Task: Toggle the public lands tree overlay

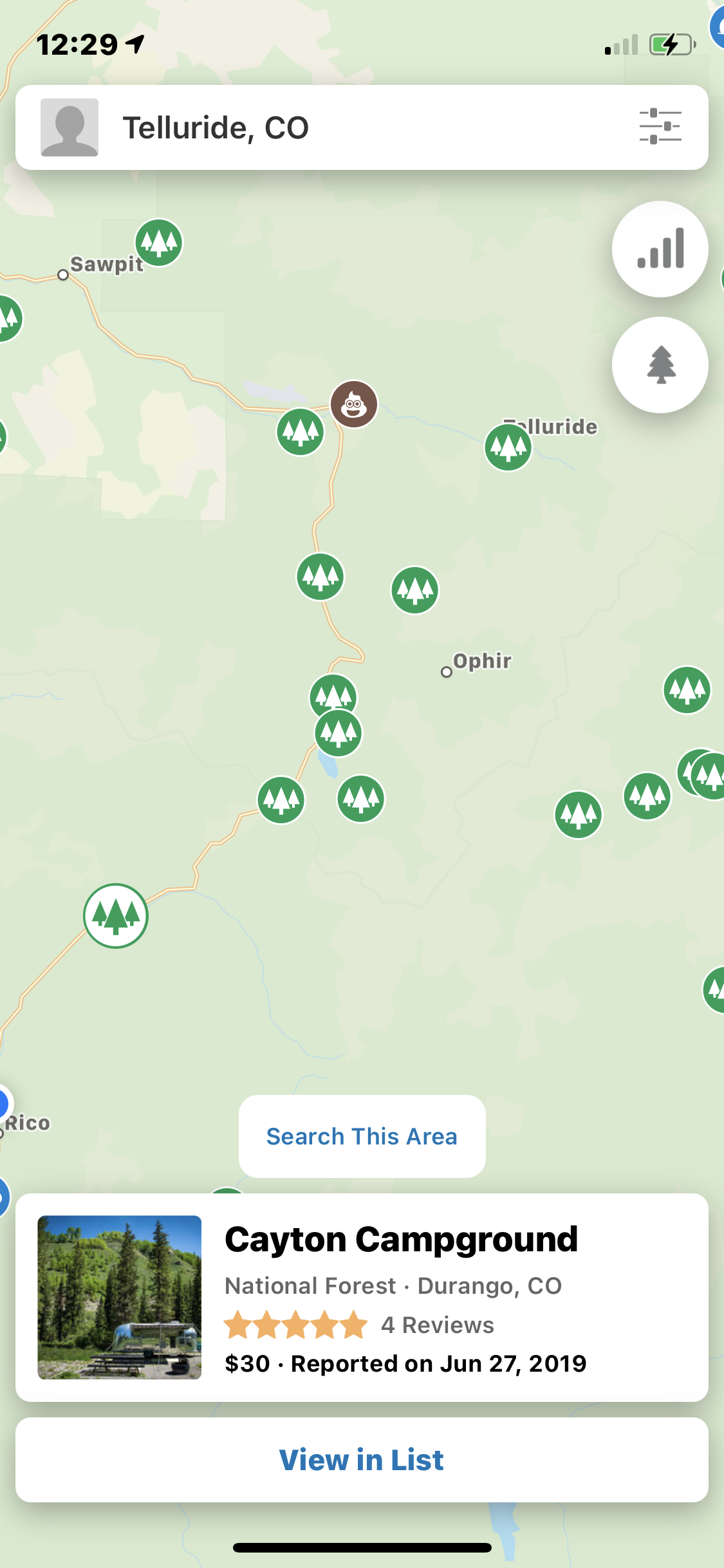Action: click(660, 365)
